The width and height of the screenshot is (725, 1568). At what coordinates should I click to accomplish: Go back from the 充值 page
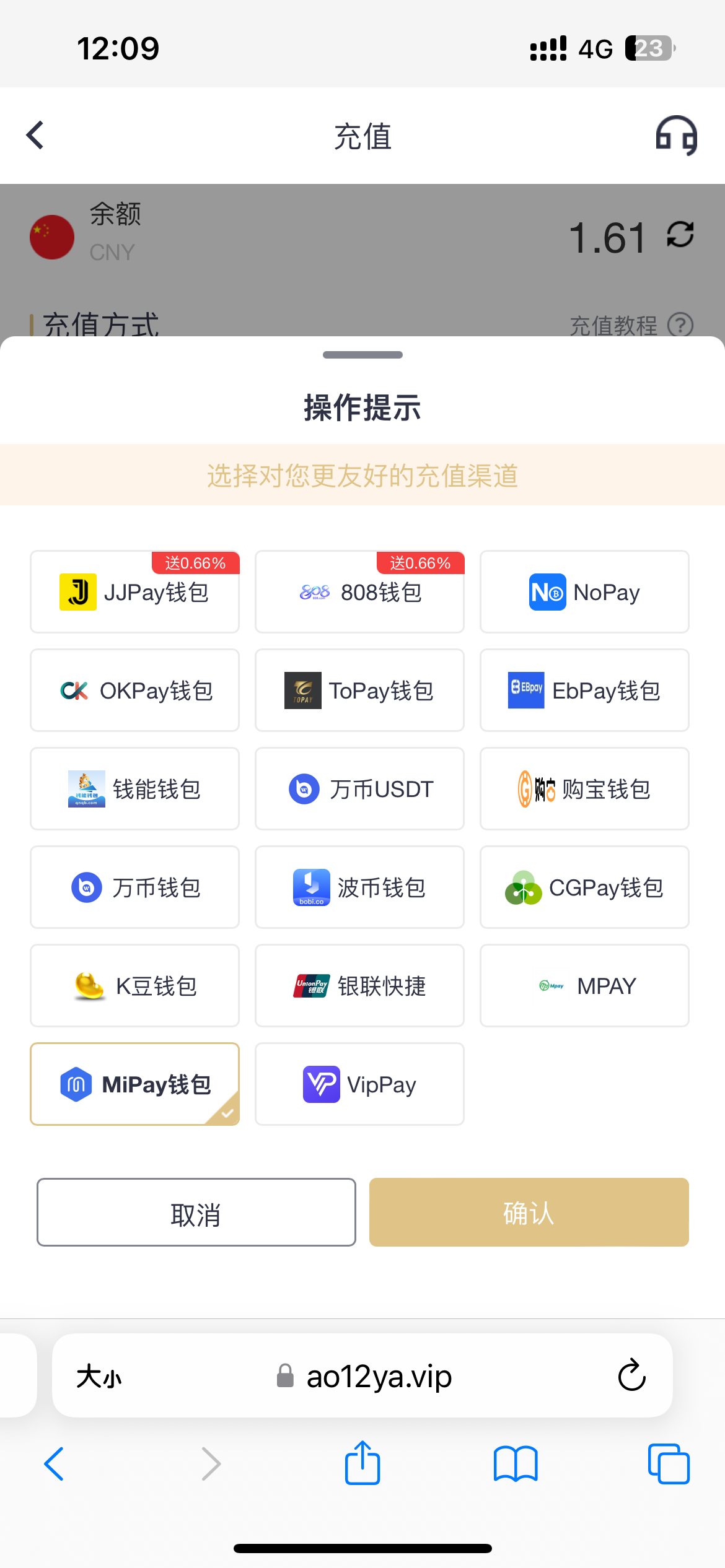[36, 135]
